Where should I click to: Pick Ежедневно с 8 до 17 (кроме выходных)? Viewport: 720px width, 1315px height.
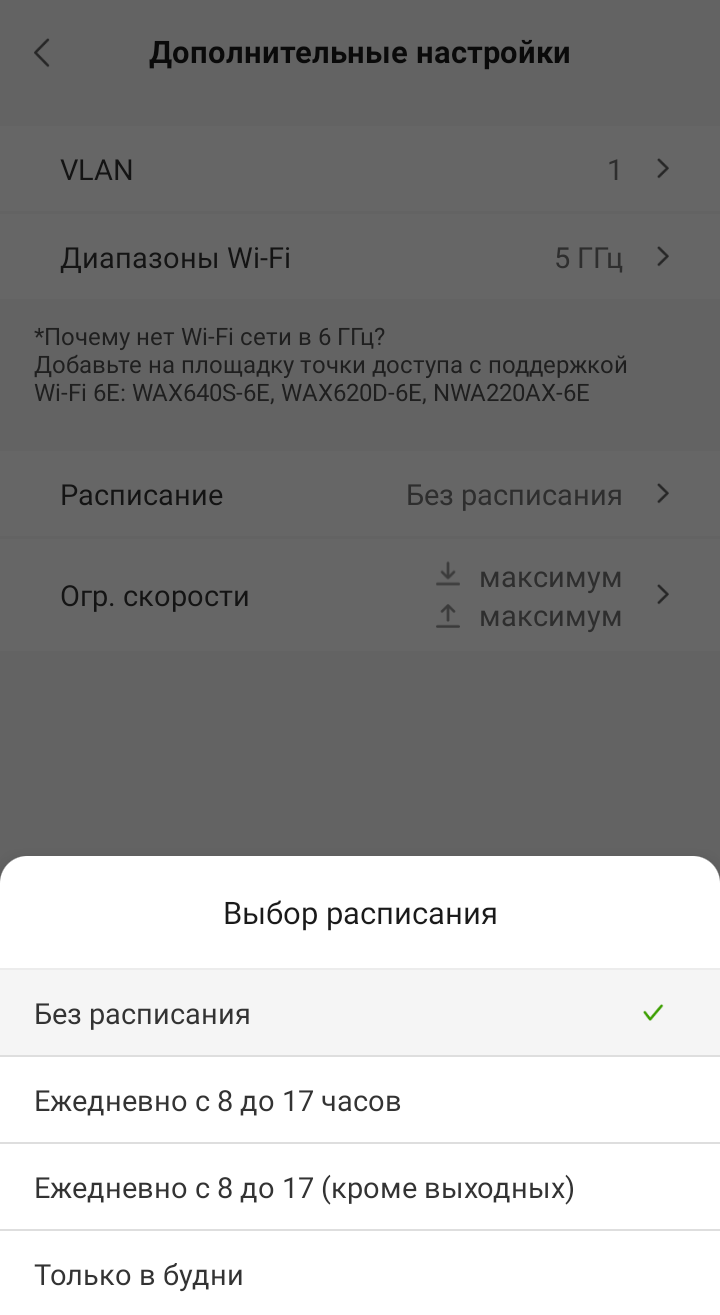pyautogui.click(x=360, y=1188)
